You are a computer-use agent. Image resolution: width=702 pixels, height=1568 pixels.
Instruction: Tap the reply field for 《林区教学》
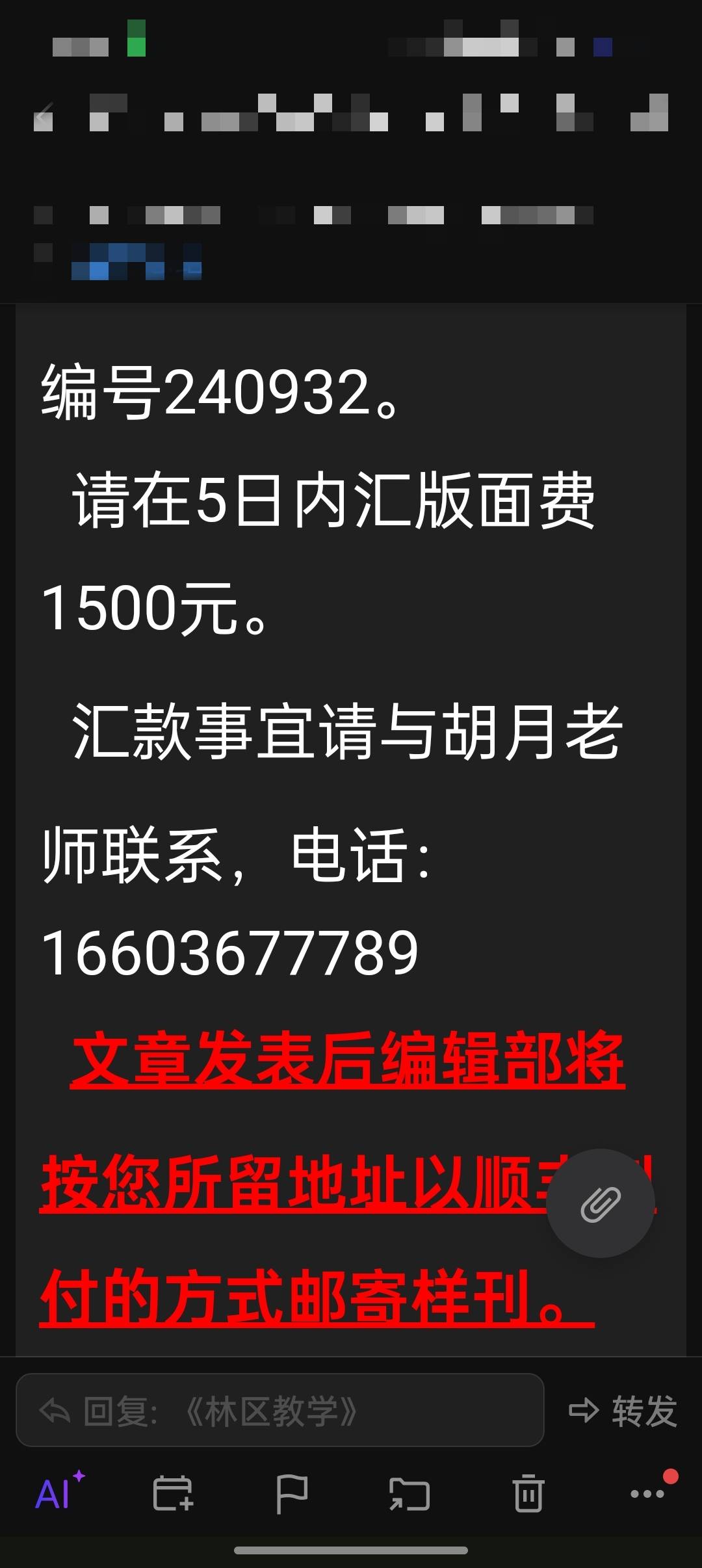pyautogui.click(x=279, y=1410)
